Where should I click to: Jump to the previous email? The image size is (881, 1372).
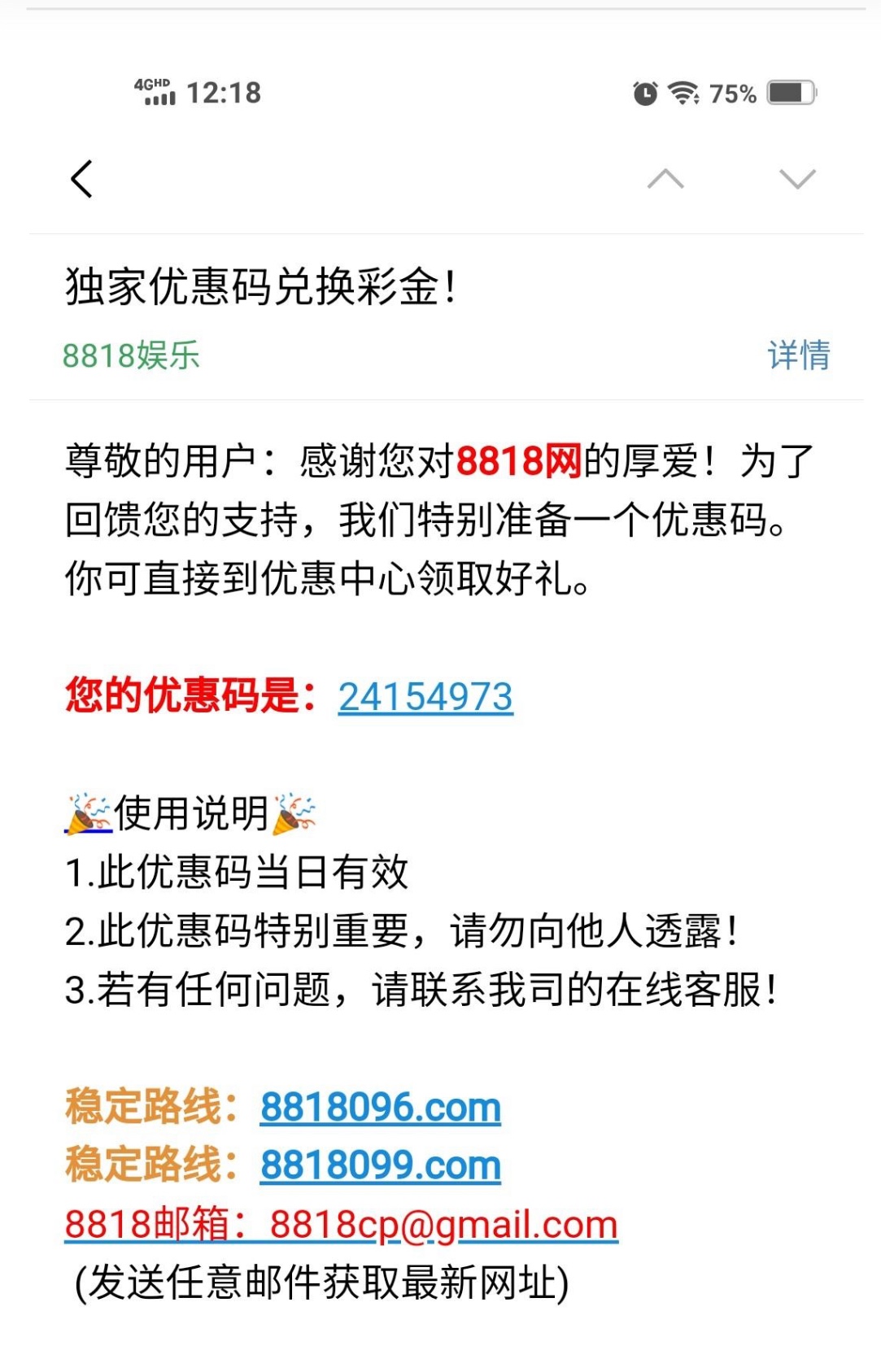point(665,179)
